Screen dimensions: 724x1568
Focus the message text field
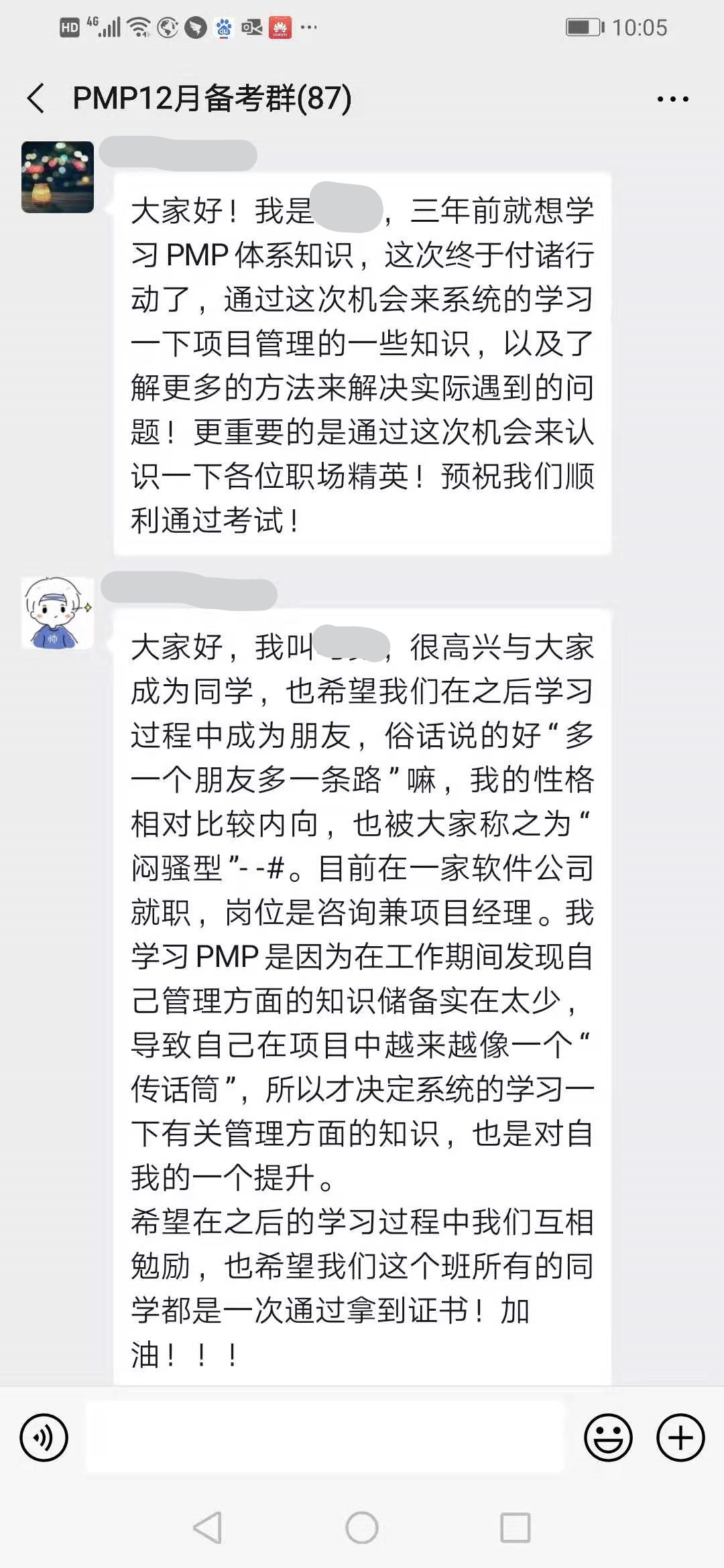(x=325, y=1437)
